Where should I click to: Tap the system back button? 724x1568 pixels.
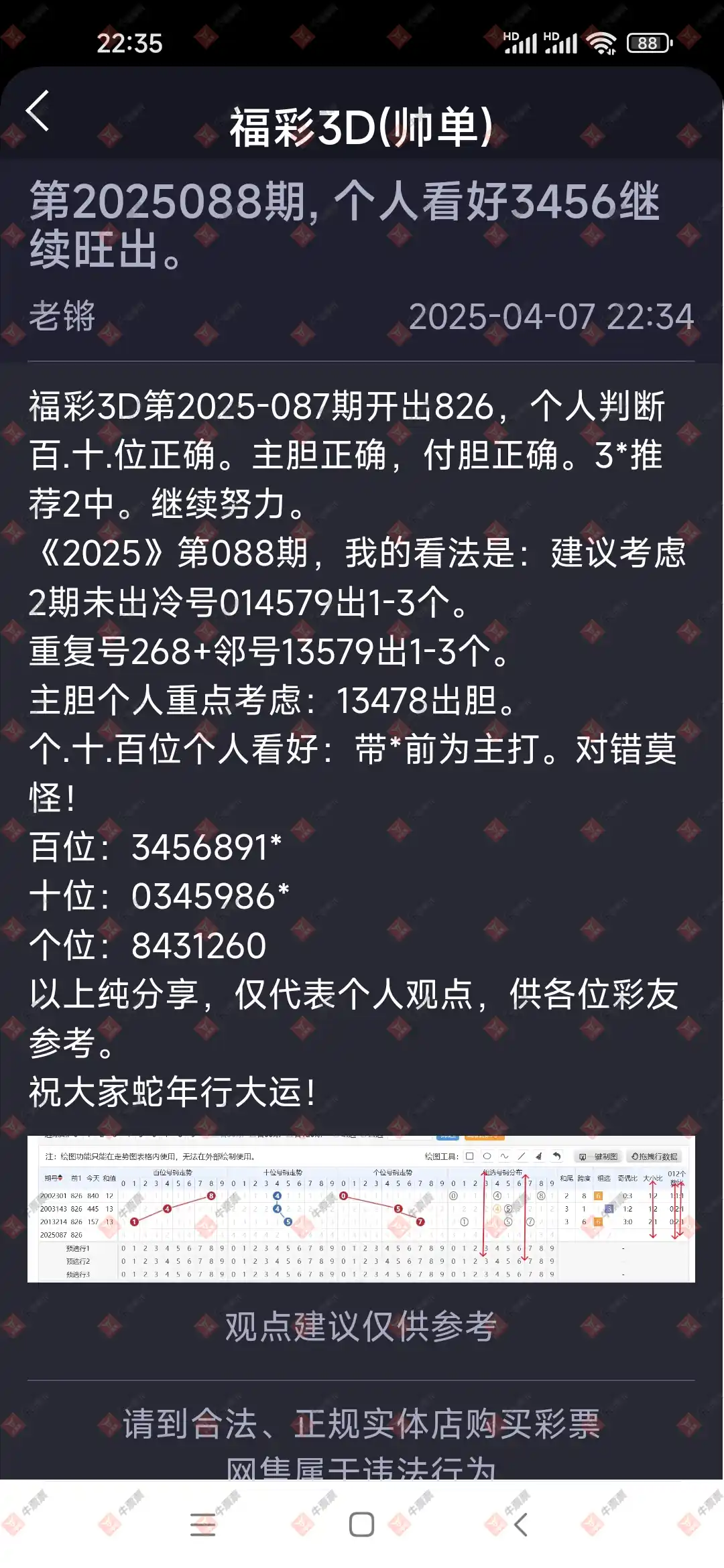(x=521, y=1524)
